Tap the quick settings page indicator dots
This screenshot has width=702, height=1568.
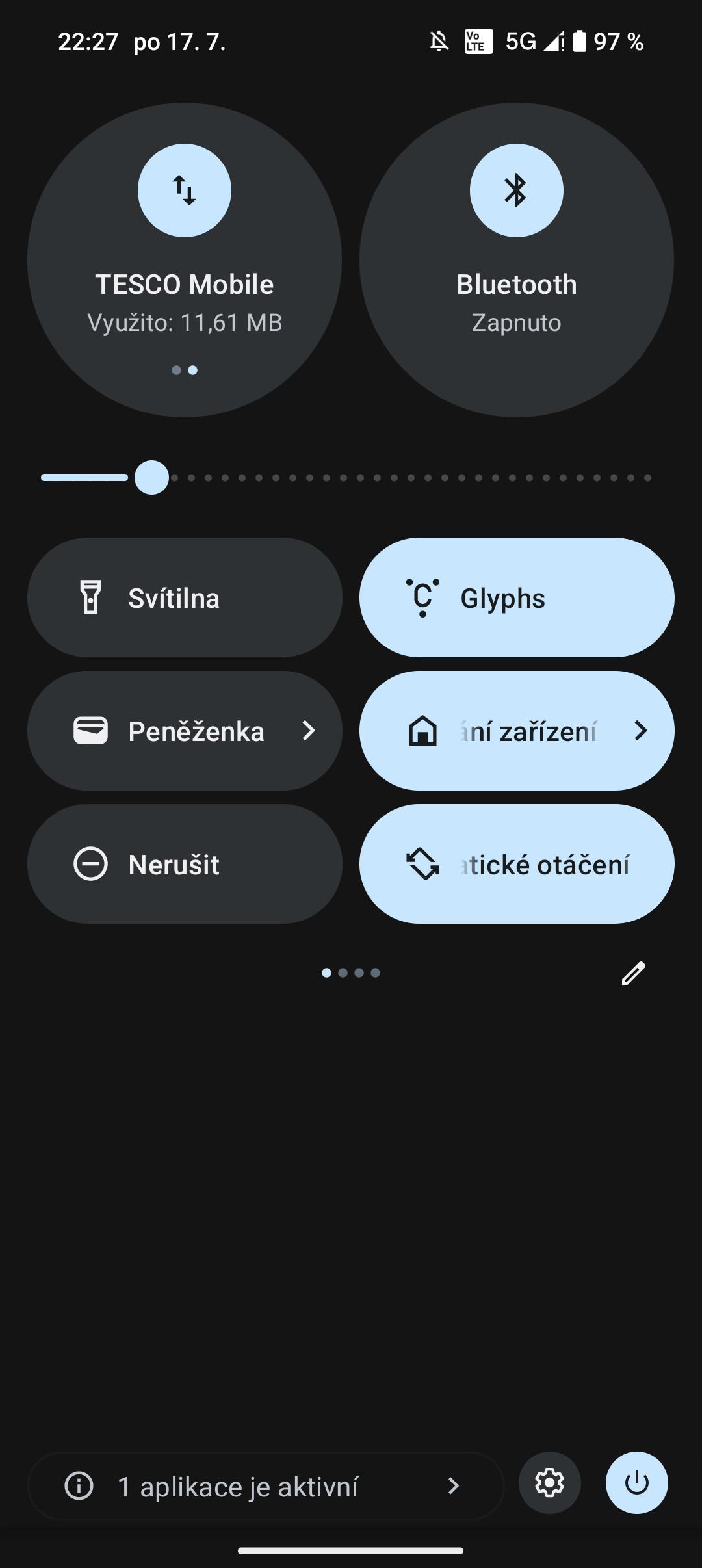[351, 973]
